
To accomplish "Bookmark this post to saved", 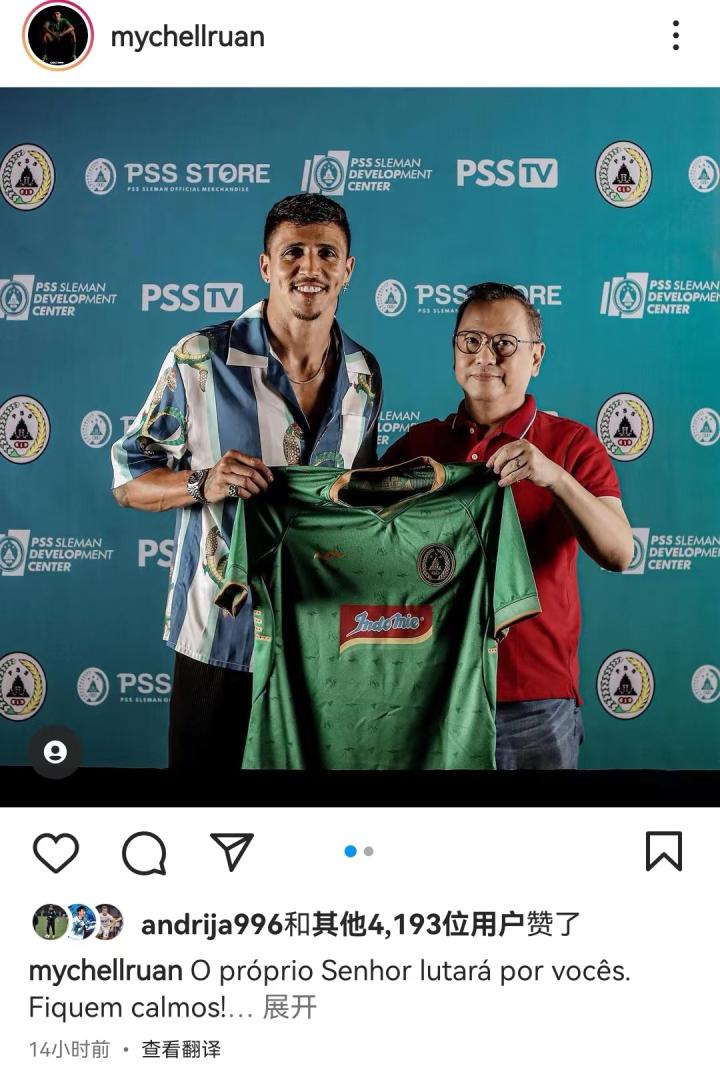I will (x=663, y=851).
